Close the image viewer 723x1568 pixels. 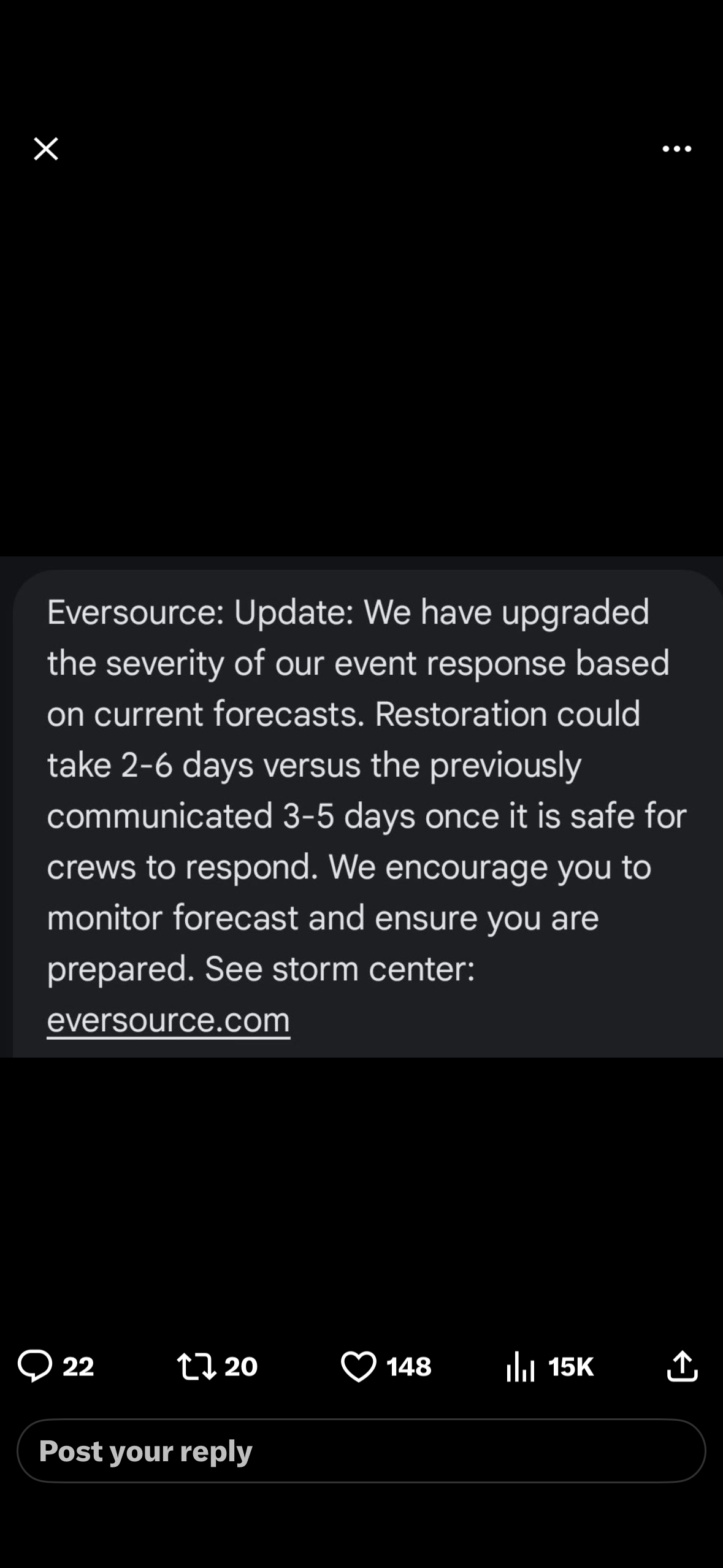45,148
